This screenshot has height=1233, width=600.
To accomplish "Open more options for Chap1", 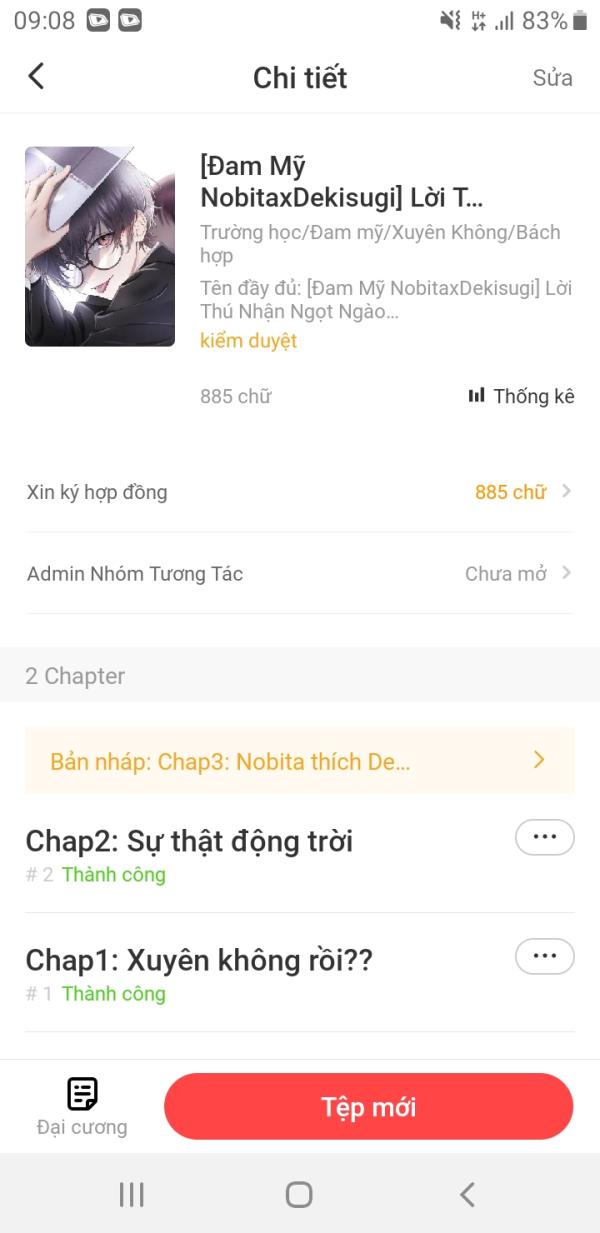I will click(x=544, y=956).
